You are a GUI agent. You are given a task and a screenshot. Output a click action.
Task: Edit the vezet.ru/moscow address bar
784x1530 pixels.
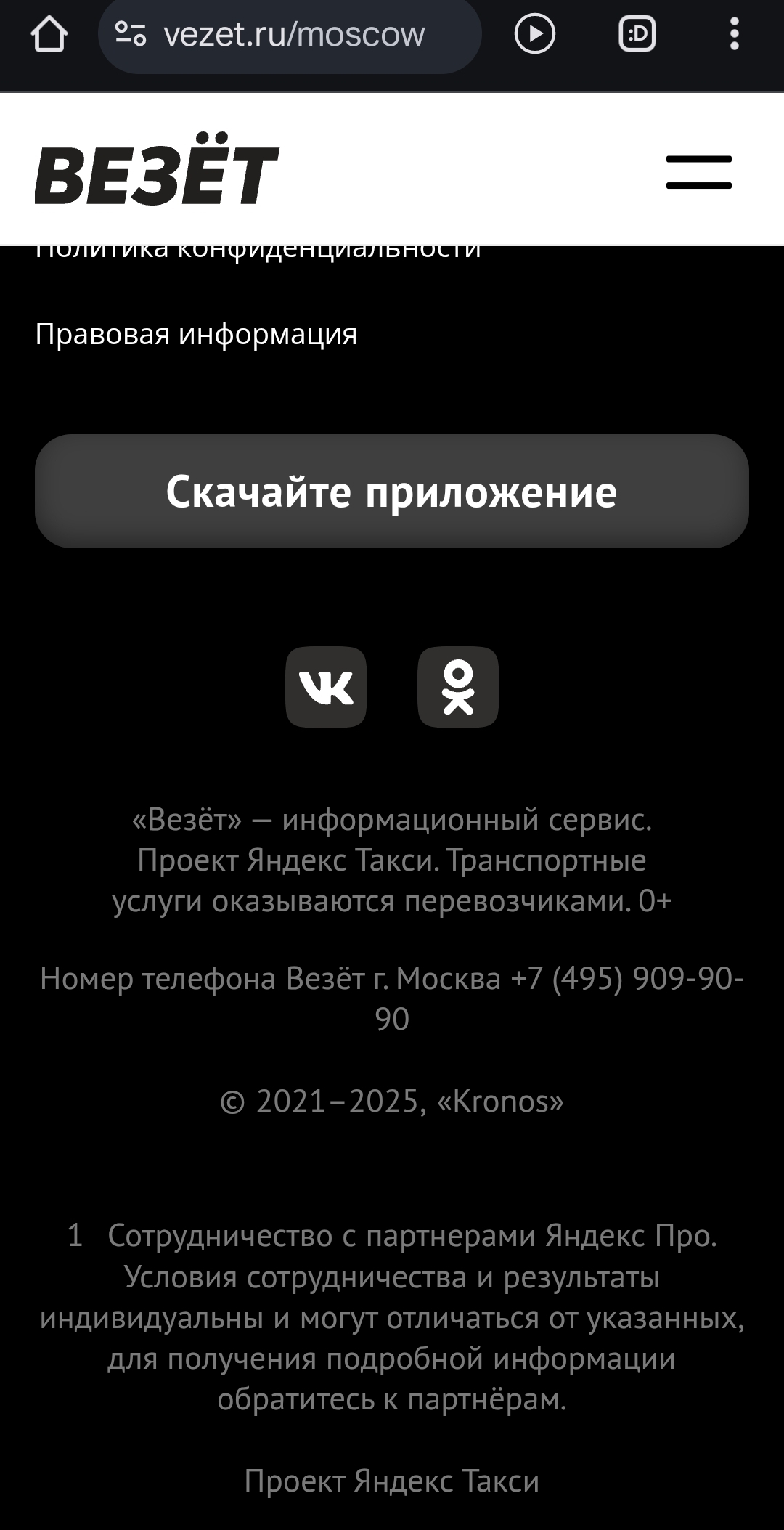(x=294, y=34)
